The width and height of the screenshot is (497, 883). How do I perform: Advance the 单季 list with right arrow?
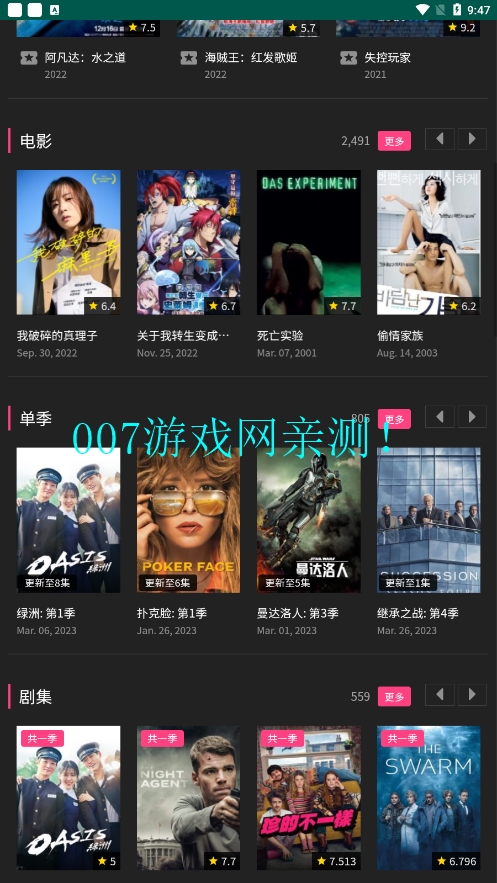tap(472, 417)
